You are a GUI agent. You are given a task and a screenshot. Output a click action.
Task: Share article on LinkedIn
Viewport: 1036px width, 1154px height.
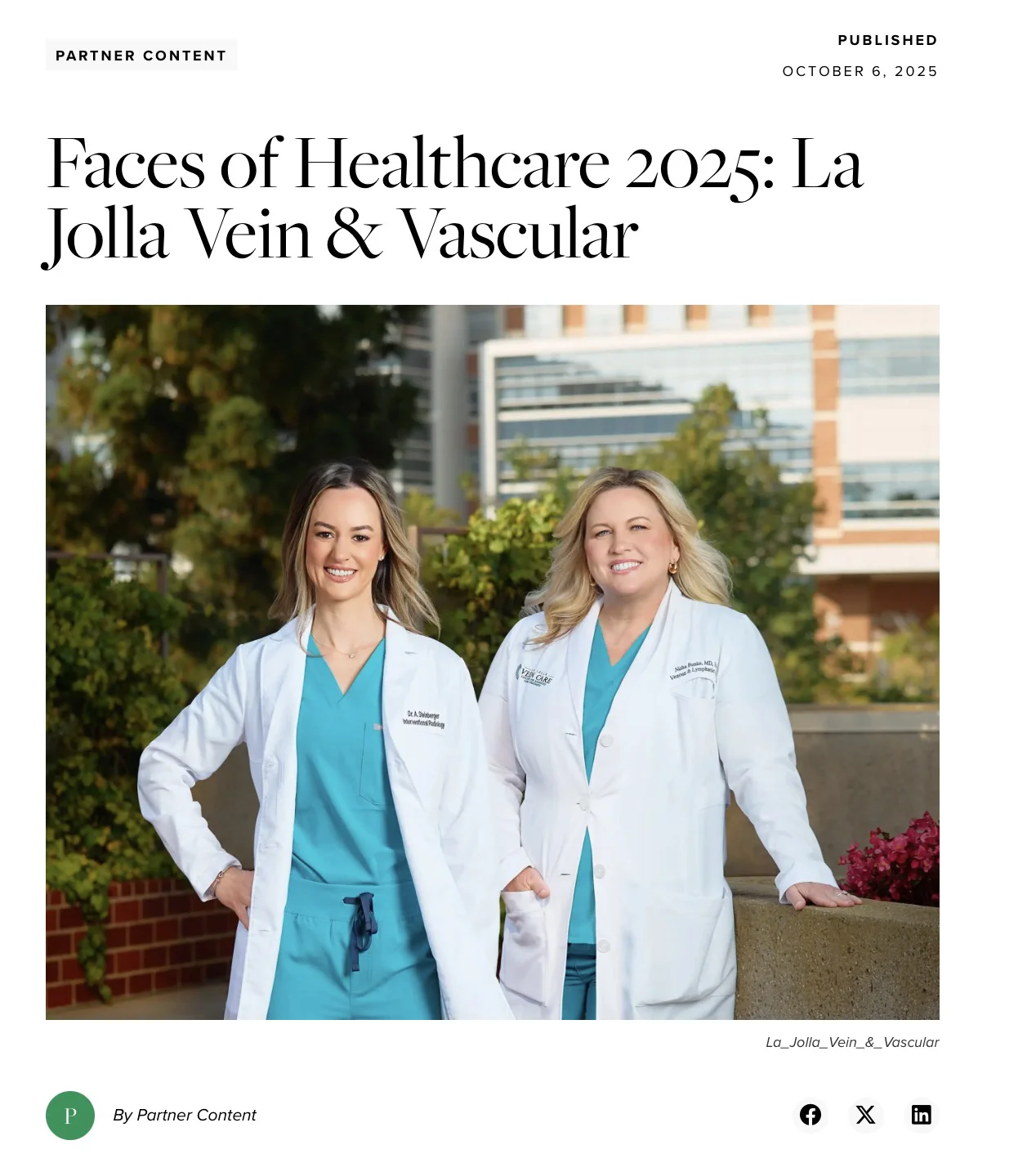pyautogui.click(x=921, y=1115)
